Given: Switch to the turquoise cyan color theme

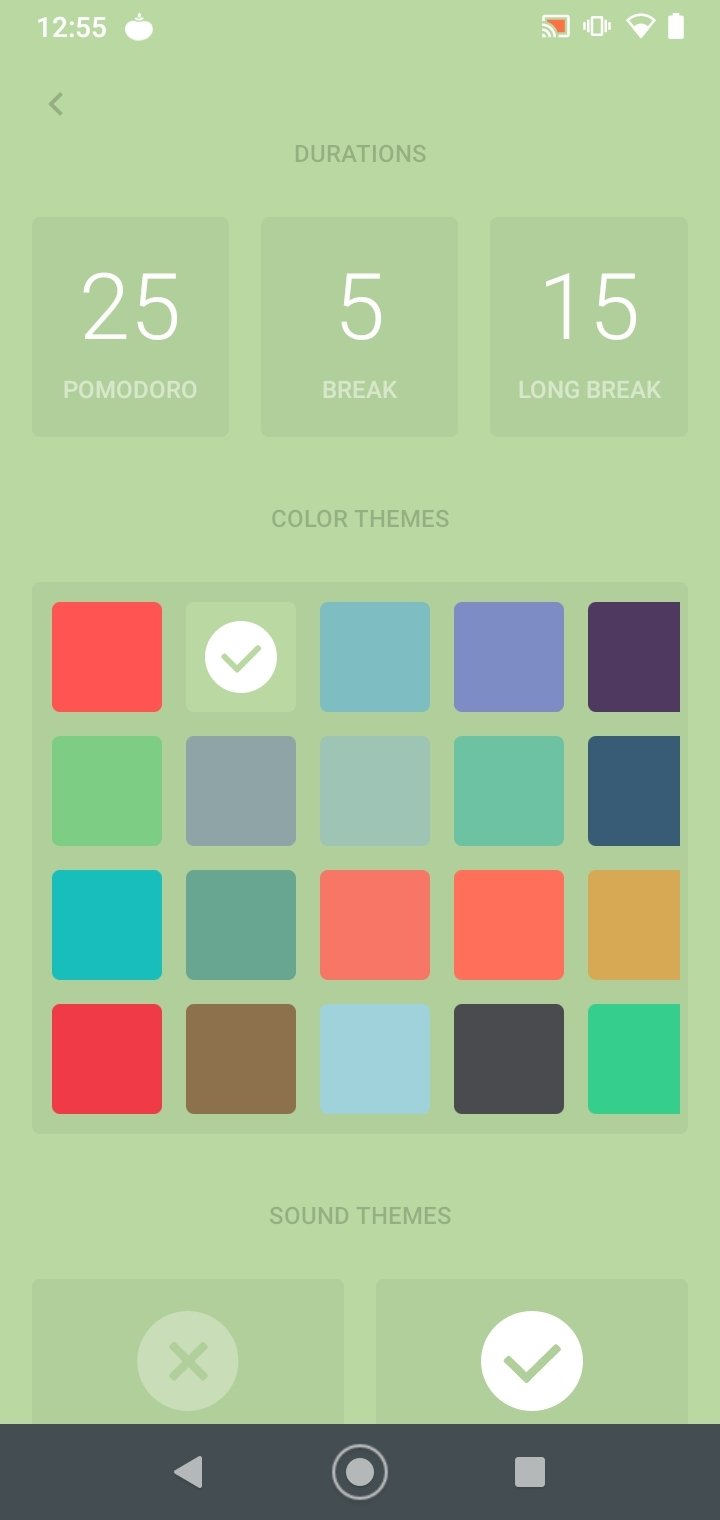Looking at the screenshot, I should (x=107, y=925).
